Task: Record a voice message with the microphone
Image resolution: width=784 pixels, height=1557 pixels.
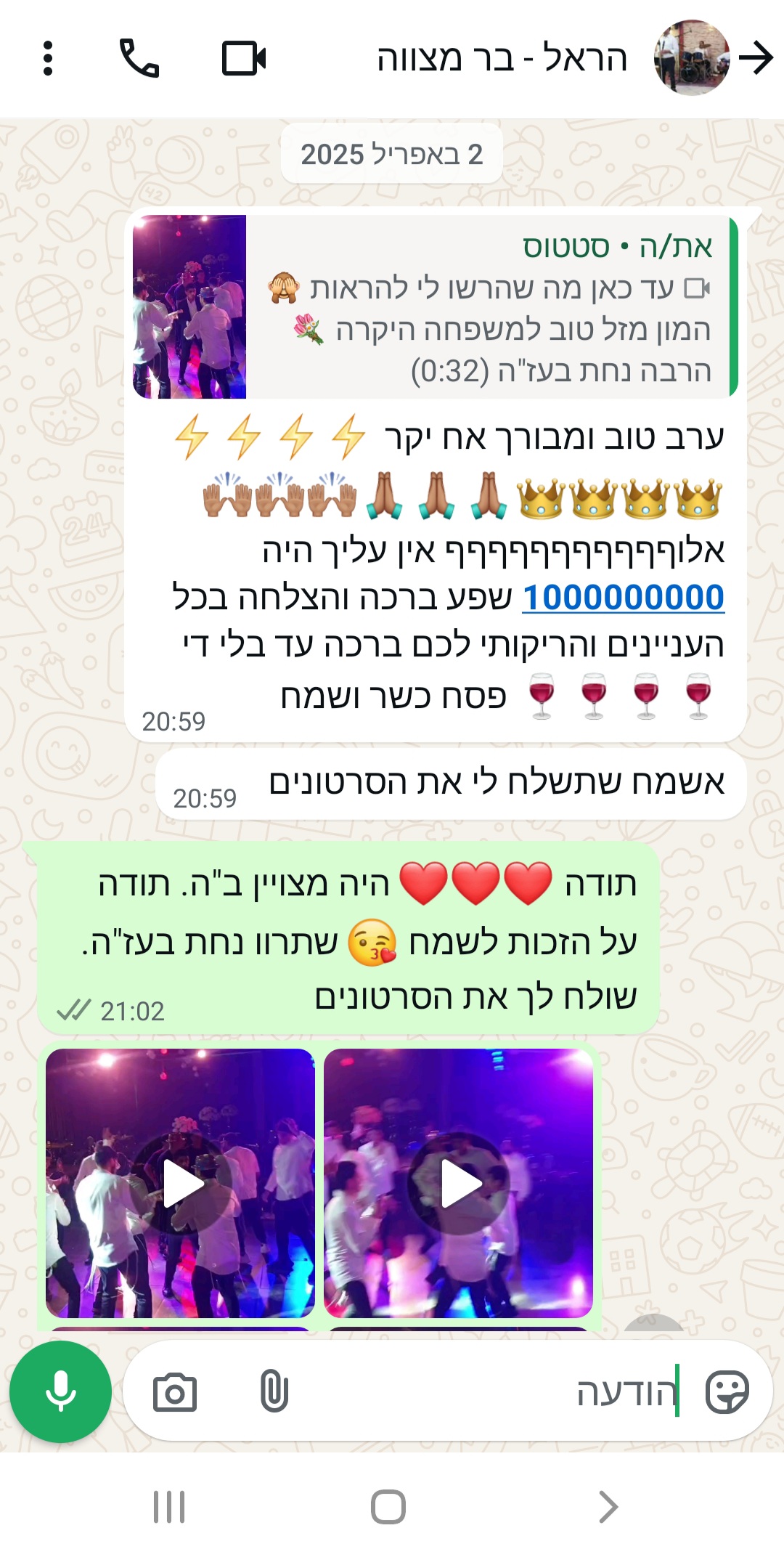Action: tap(60, 1391)
